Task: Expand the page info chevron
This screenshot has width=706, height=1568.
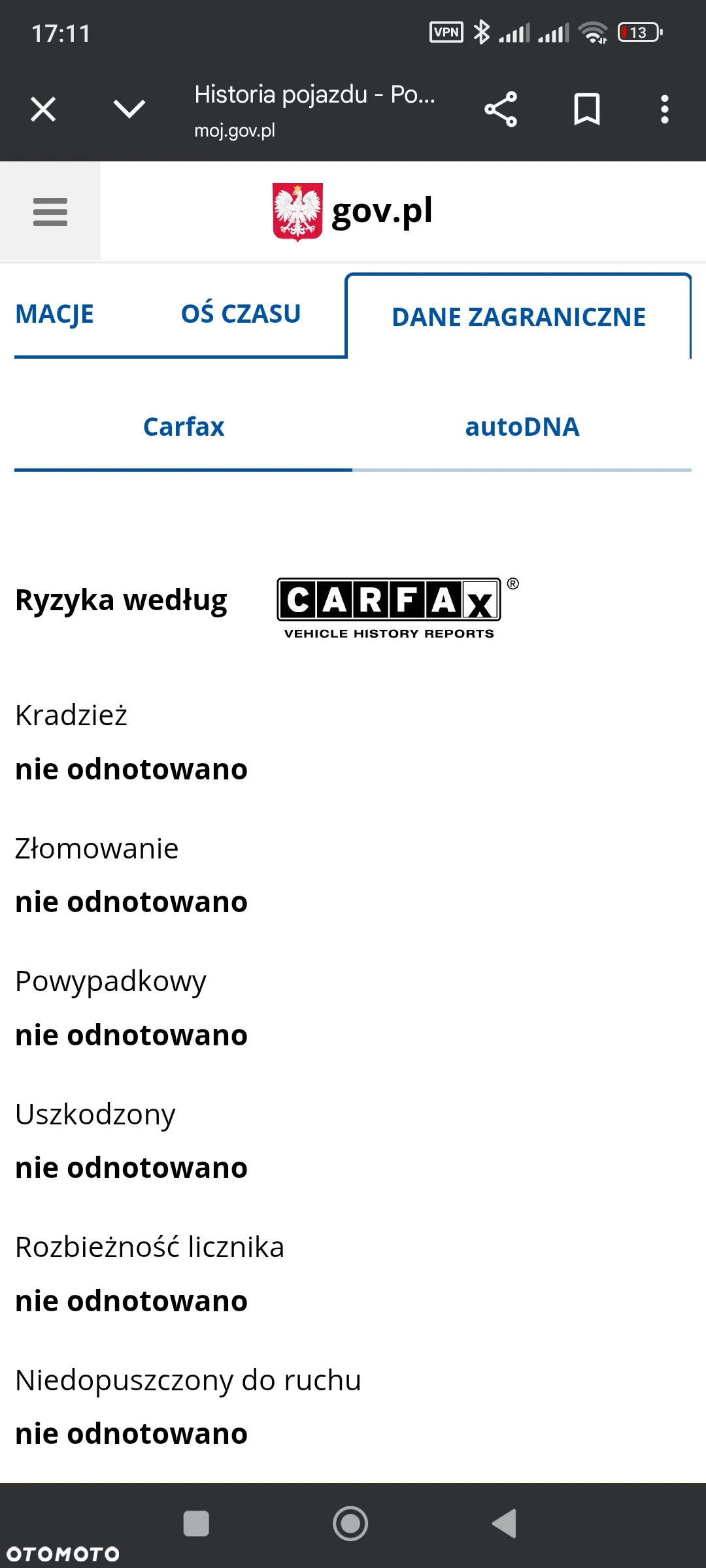Action: click(129, 109)
